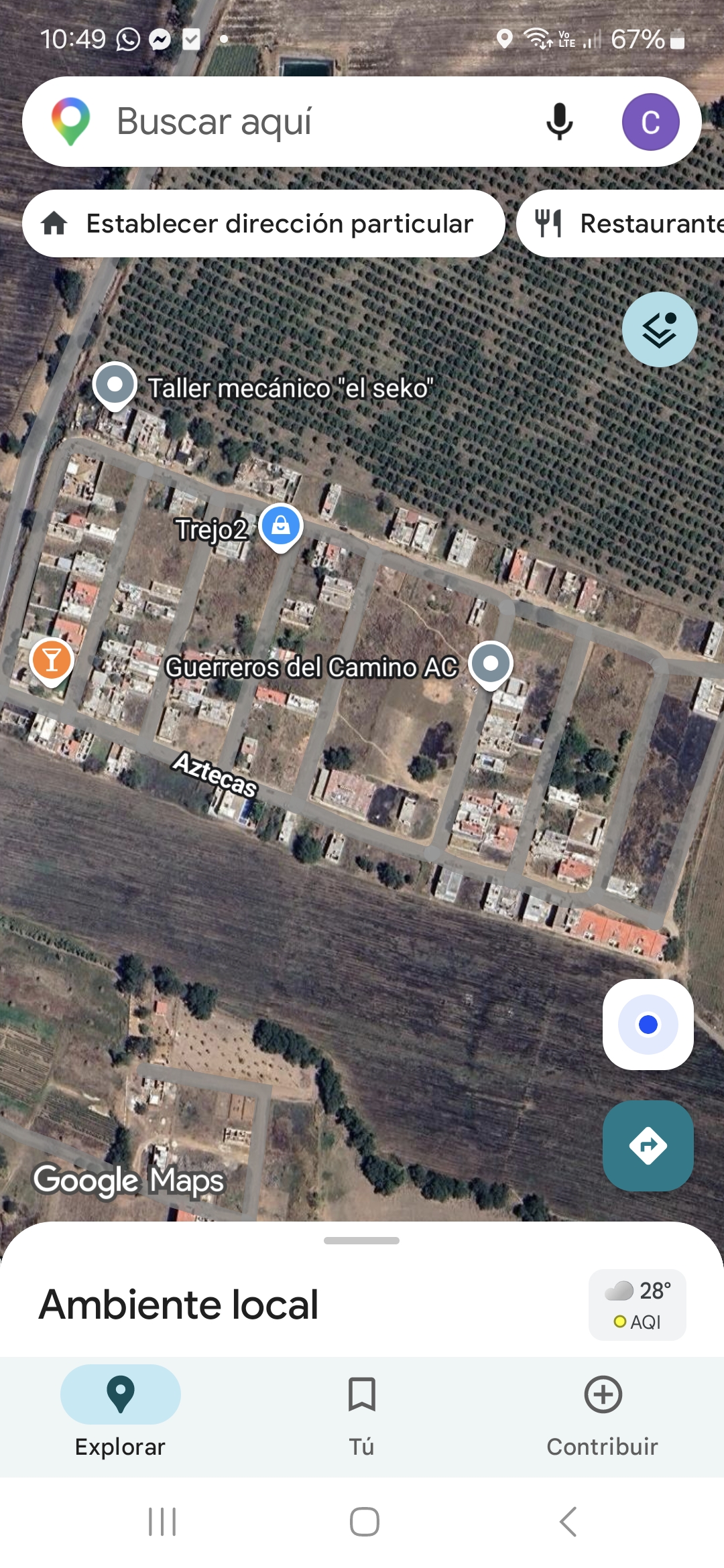Check the 28° weather and AQI chip
The height and width of the screenshot is (1568, 724).
click(x=637, y=1305)
